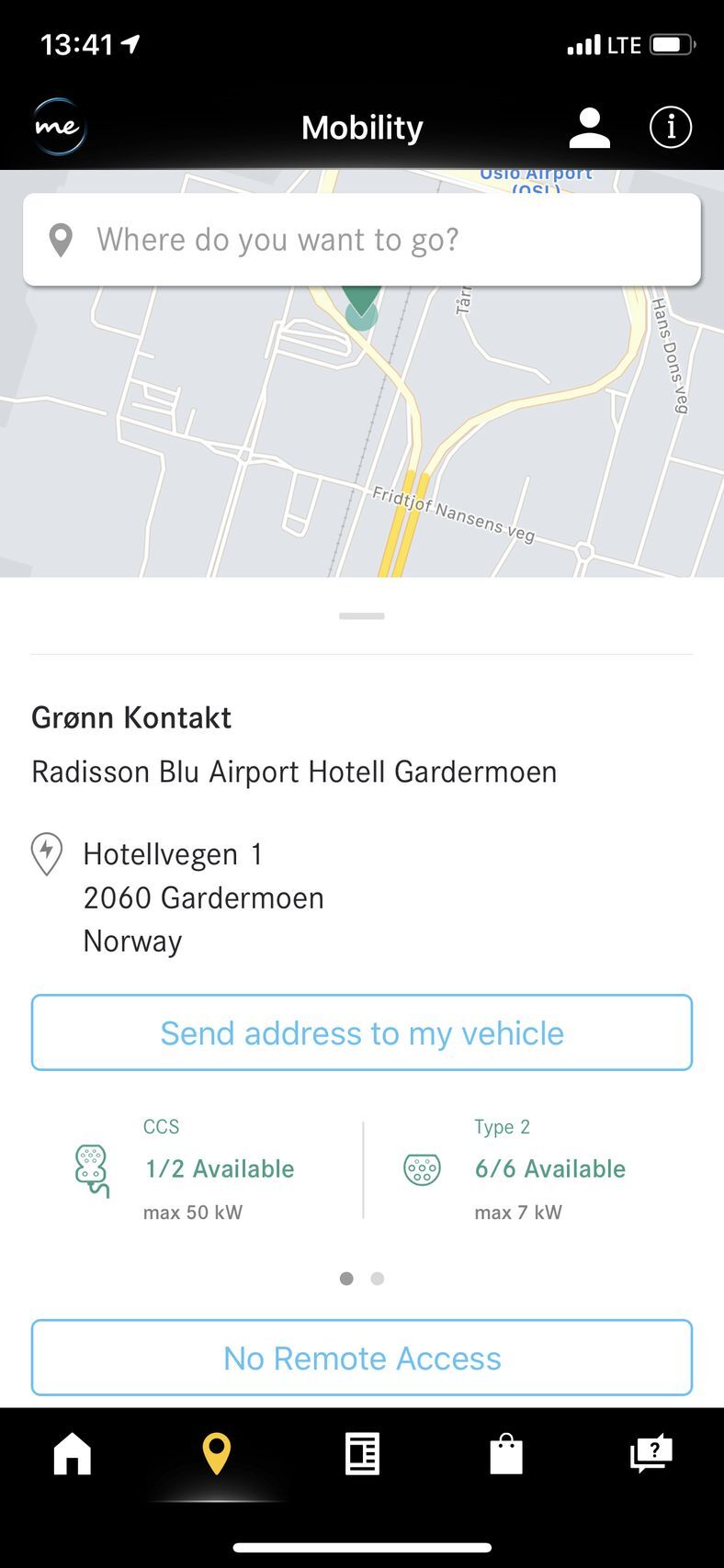The height and width of the screenshot is (1568, 724).
Task: Send address to my vehicle
Action: click(362, 1032)
